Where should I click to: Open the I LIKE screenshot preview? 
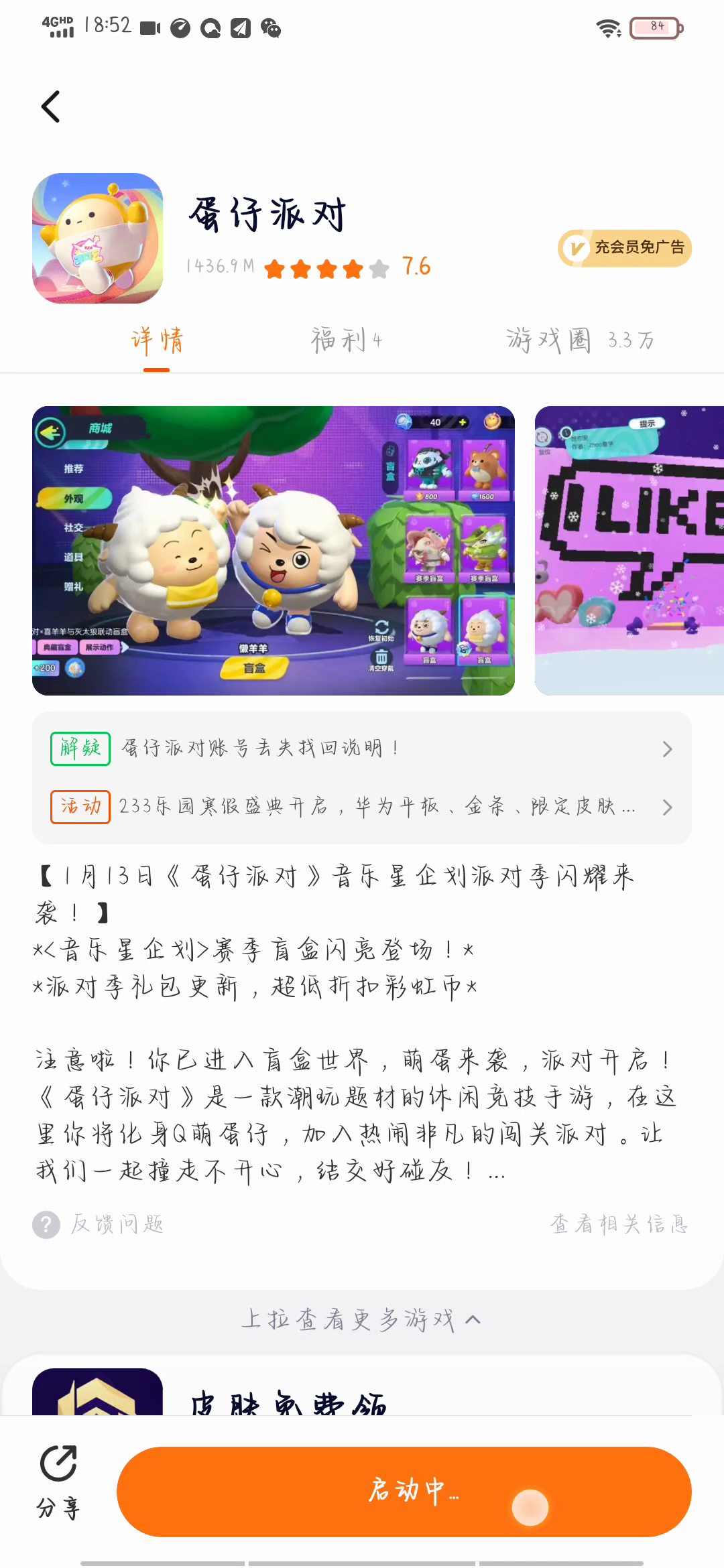629,550
